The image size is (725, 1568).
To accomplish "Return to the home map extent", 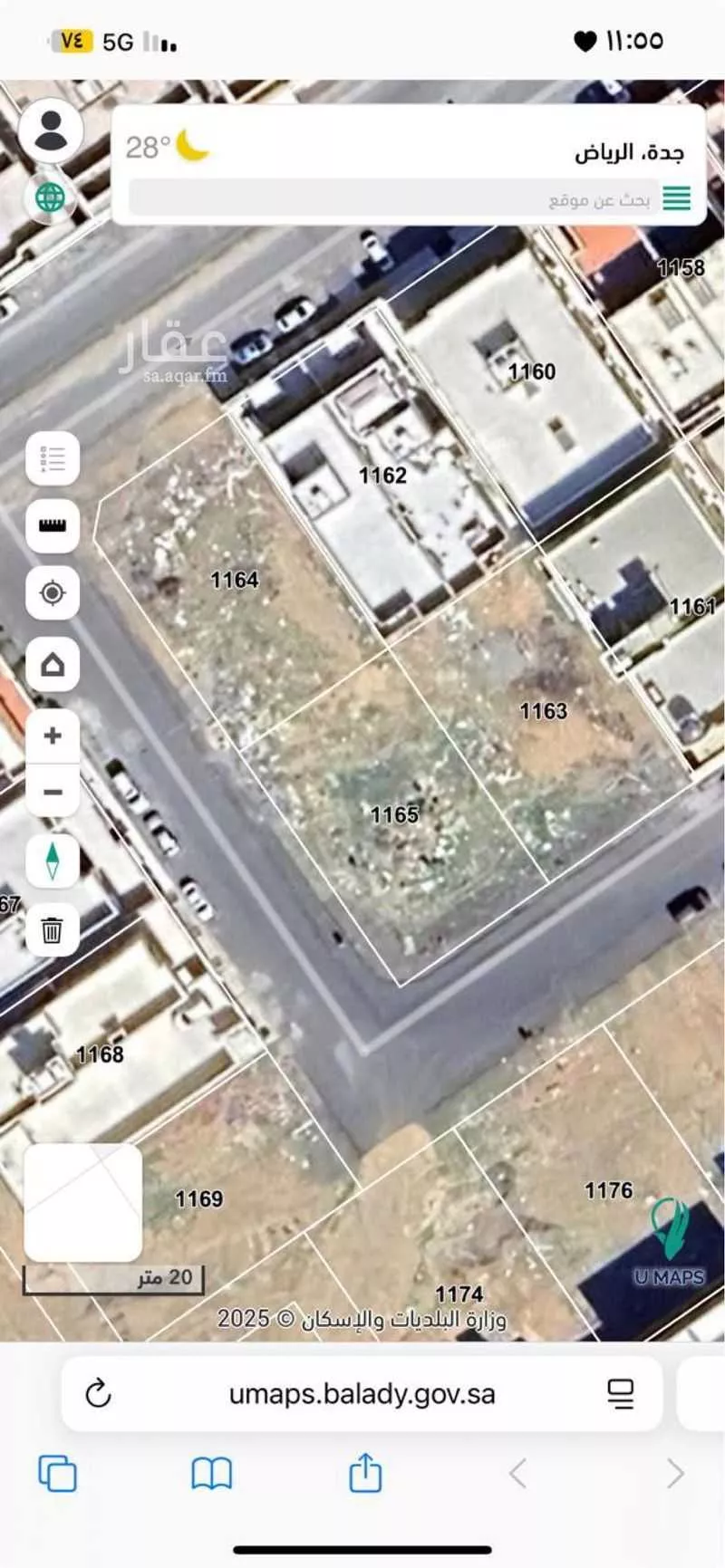I will click(x=53, y=666).
